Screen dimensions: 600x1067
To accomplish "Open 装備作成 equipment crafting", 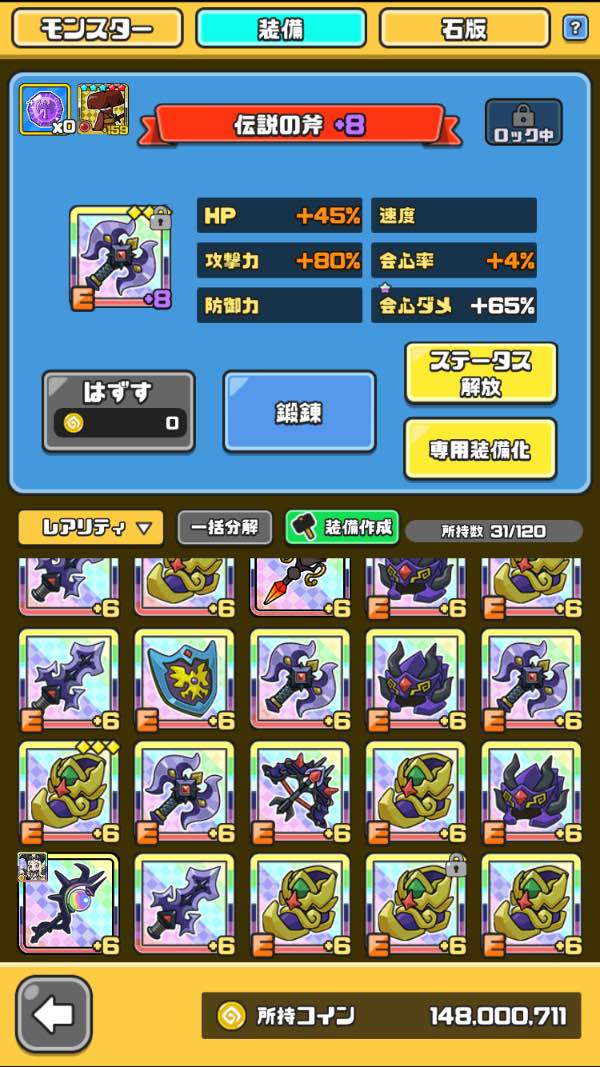I will pyautogui.click(x=342, y=527).
